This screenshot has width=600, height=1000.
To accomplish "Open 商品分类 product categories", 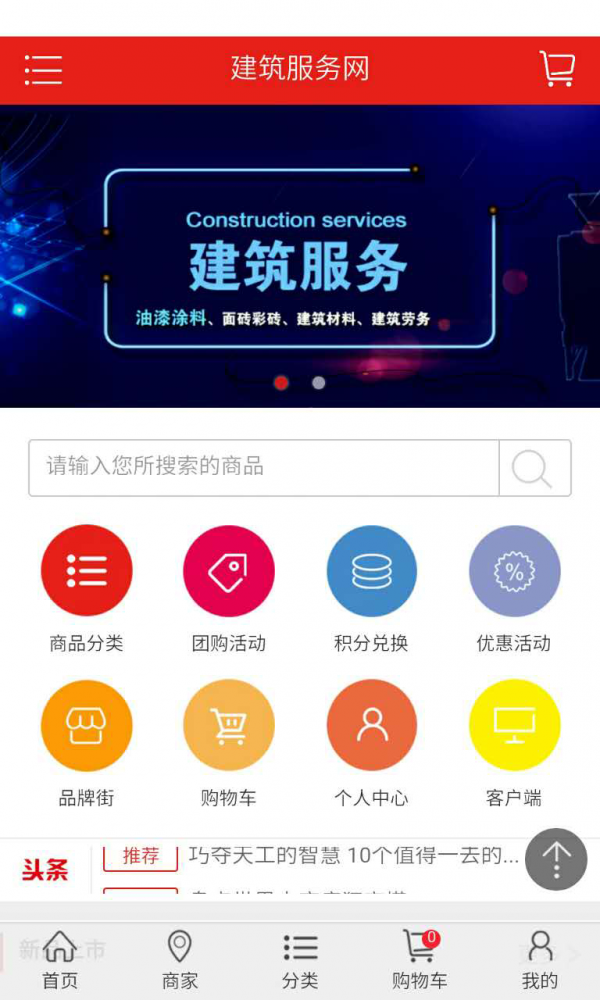I will (x=86, y=571).
